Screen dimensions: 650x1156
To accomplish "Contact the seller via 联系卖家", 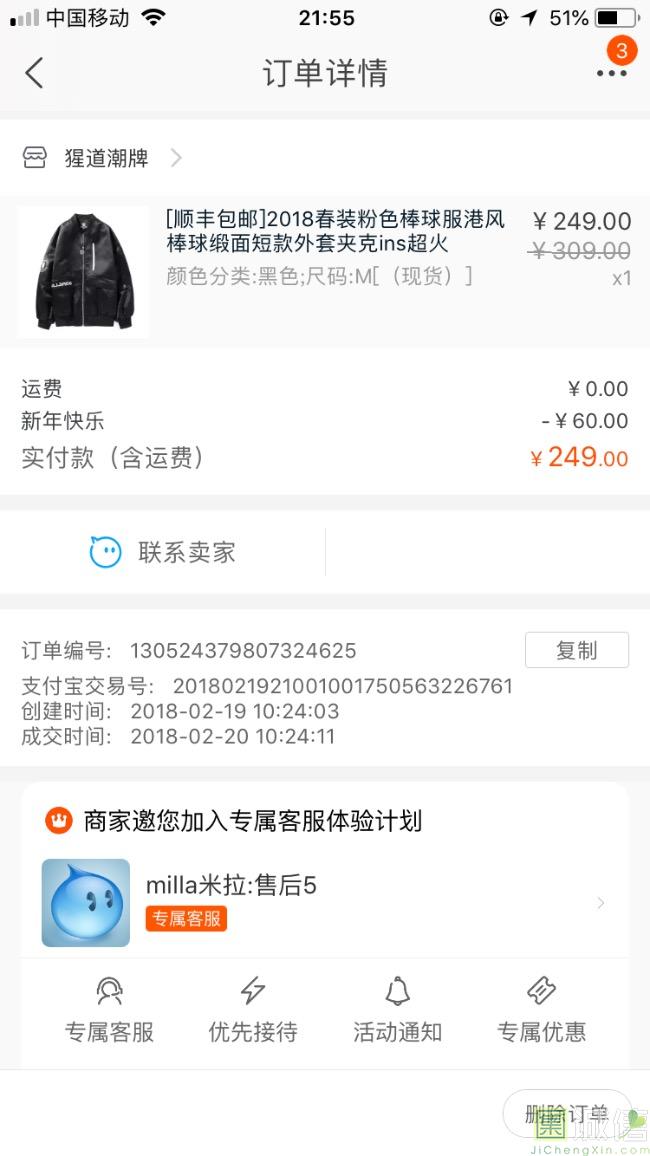I will pyautogui.click(x=163, y=552).
